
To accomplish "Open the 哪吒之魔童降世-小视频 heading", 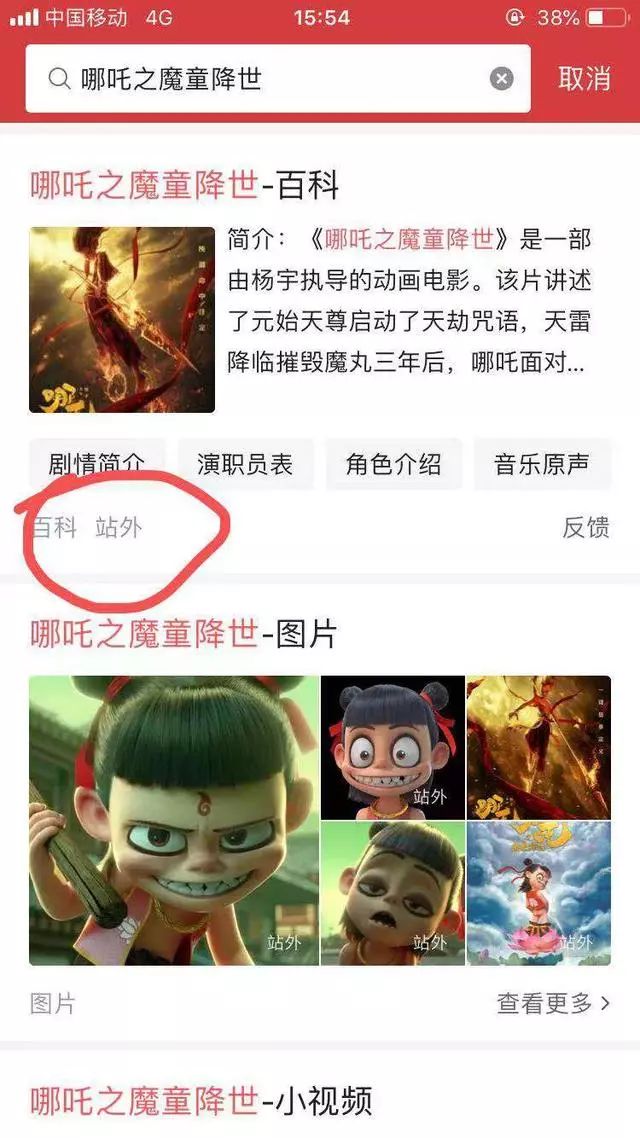I will click(x=200, y=1101).
